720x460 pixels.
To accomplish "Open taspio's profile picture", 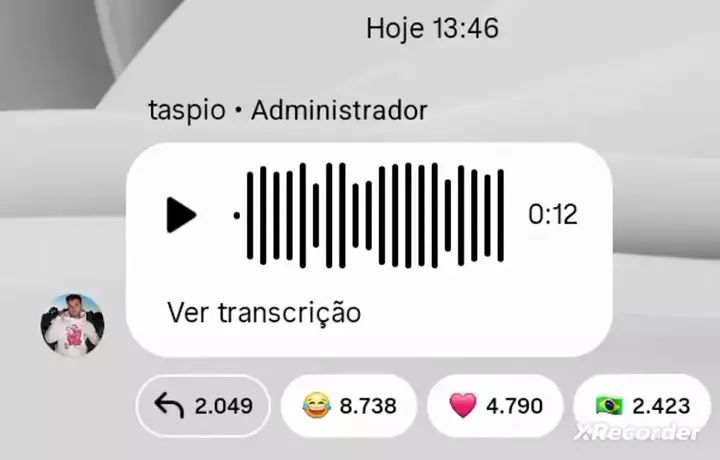I will tap(71, 325).
